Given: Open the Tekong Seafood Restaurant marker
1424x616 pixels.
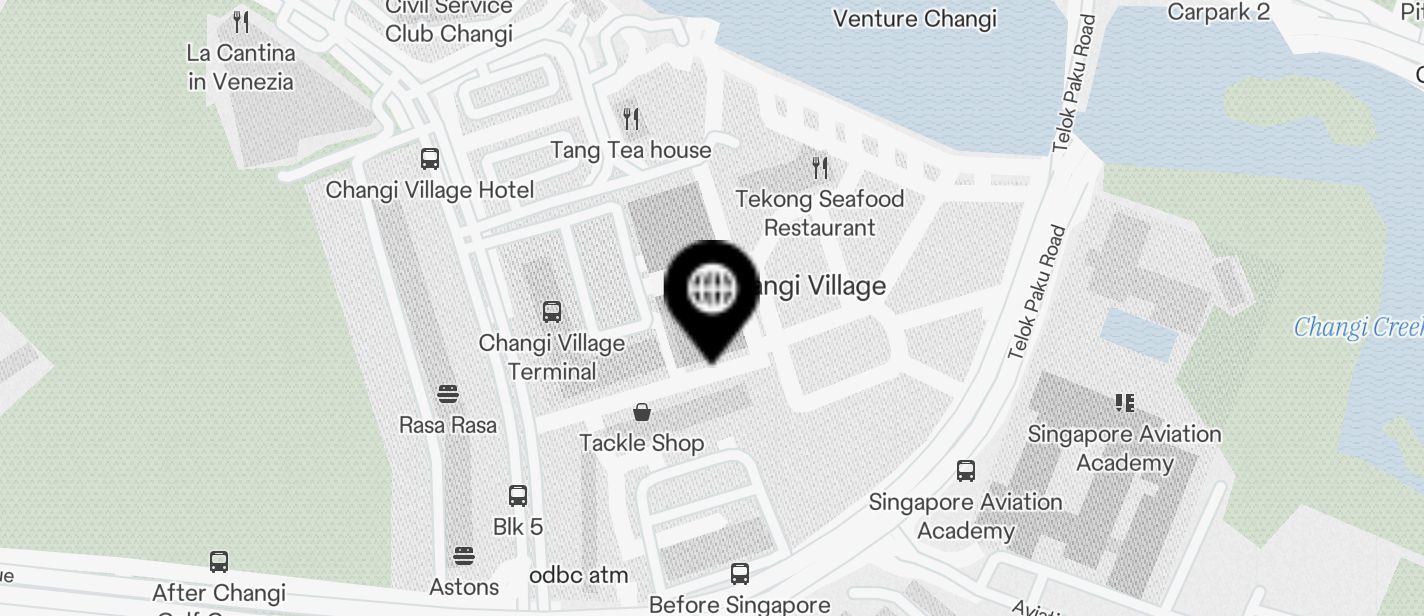Looking at the screenshot, I should [820, 167].
